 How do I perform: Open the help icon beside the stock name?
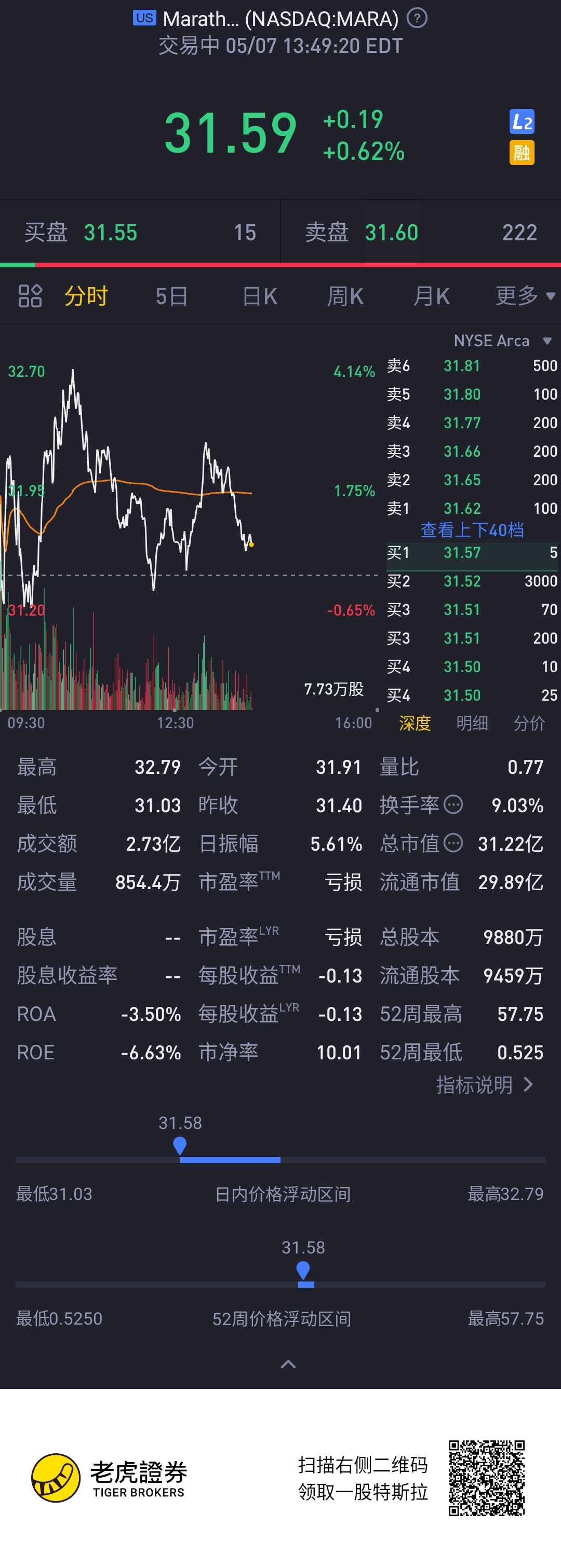[x=417, y=18]
